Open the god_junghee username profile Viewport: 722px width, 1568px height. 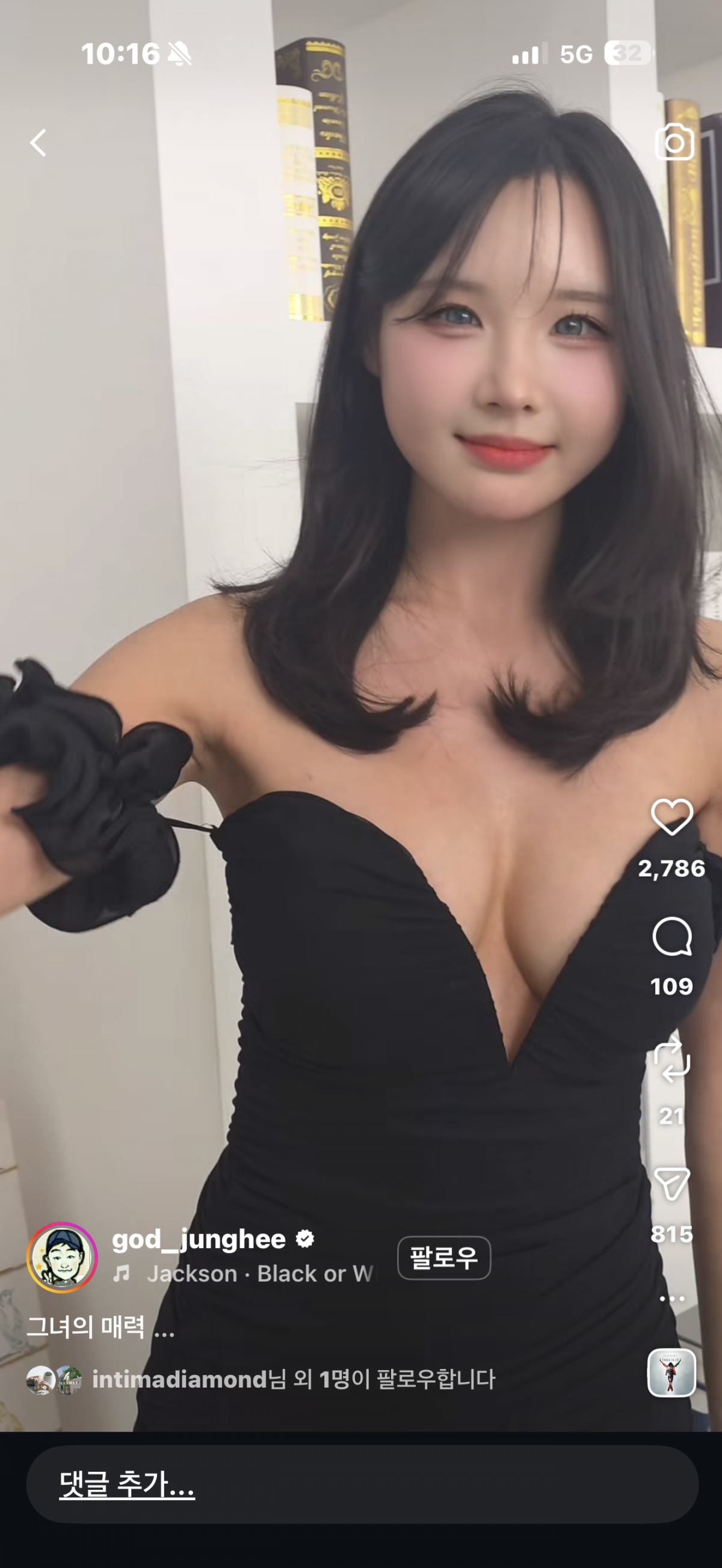(199, 1240)
